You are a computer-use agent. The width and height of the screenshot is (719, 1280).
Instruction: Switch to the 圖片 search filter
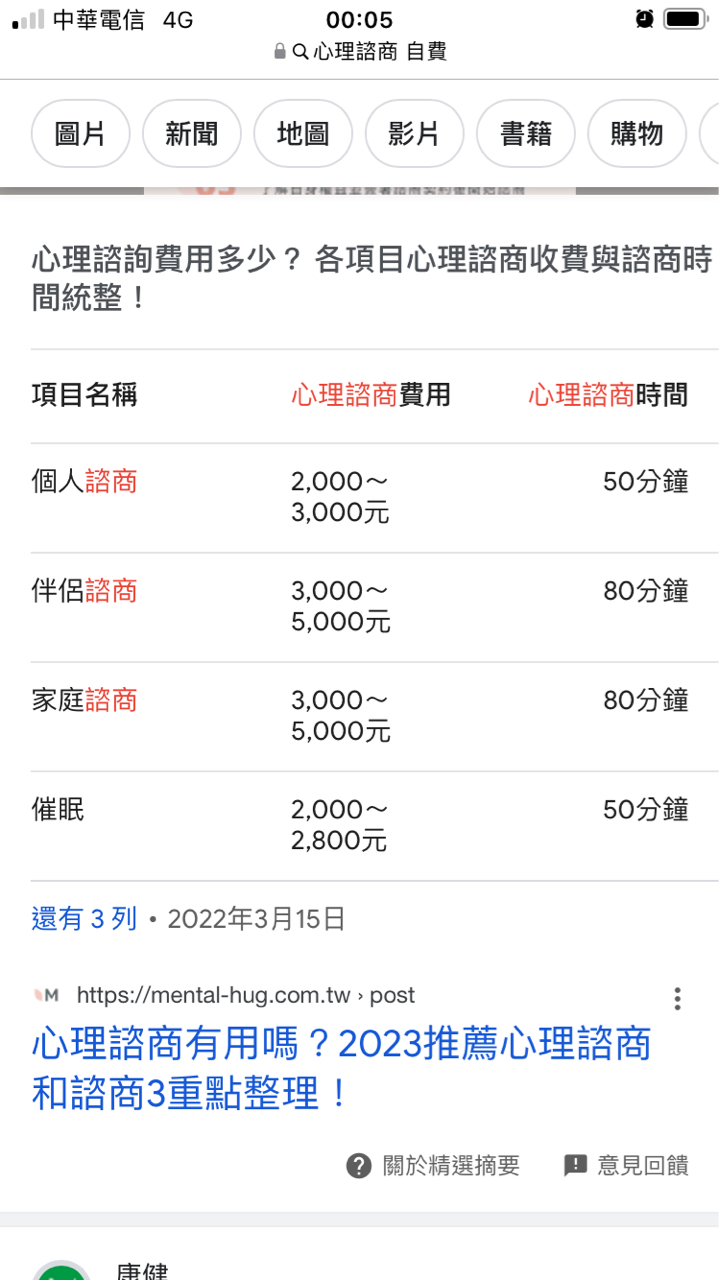(80, 133)
